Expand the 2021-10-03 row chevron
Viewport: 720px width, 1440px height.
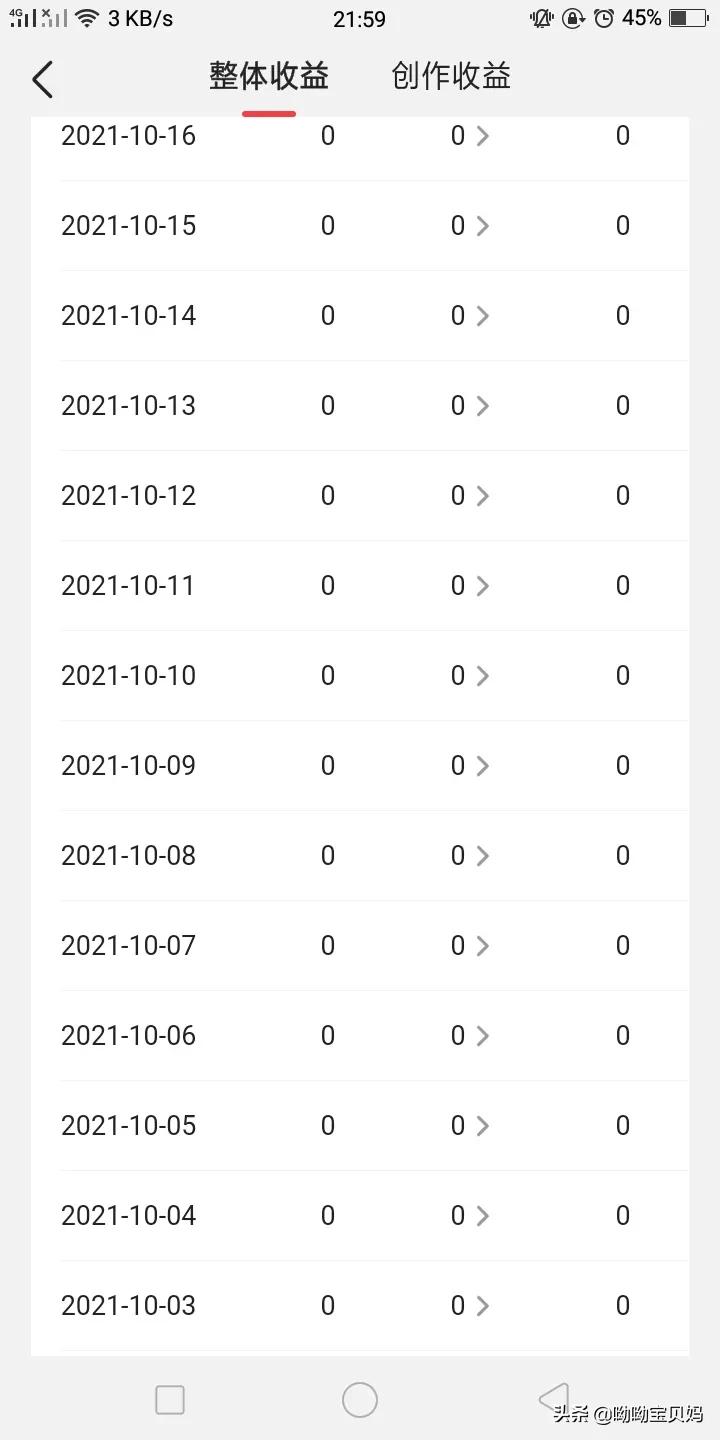[482, 1307]
